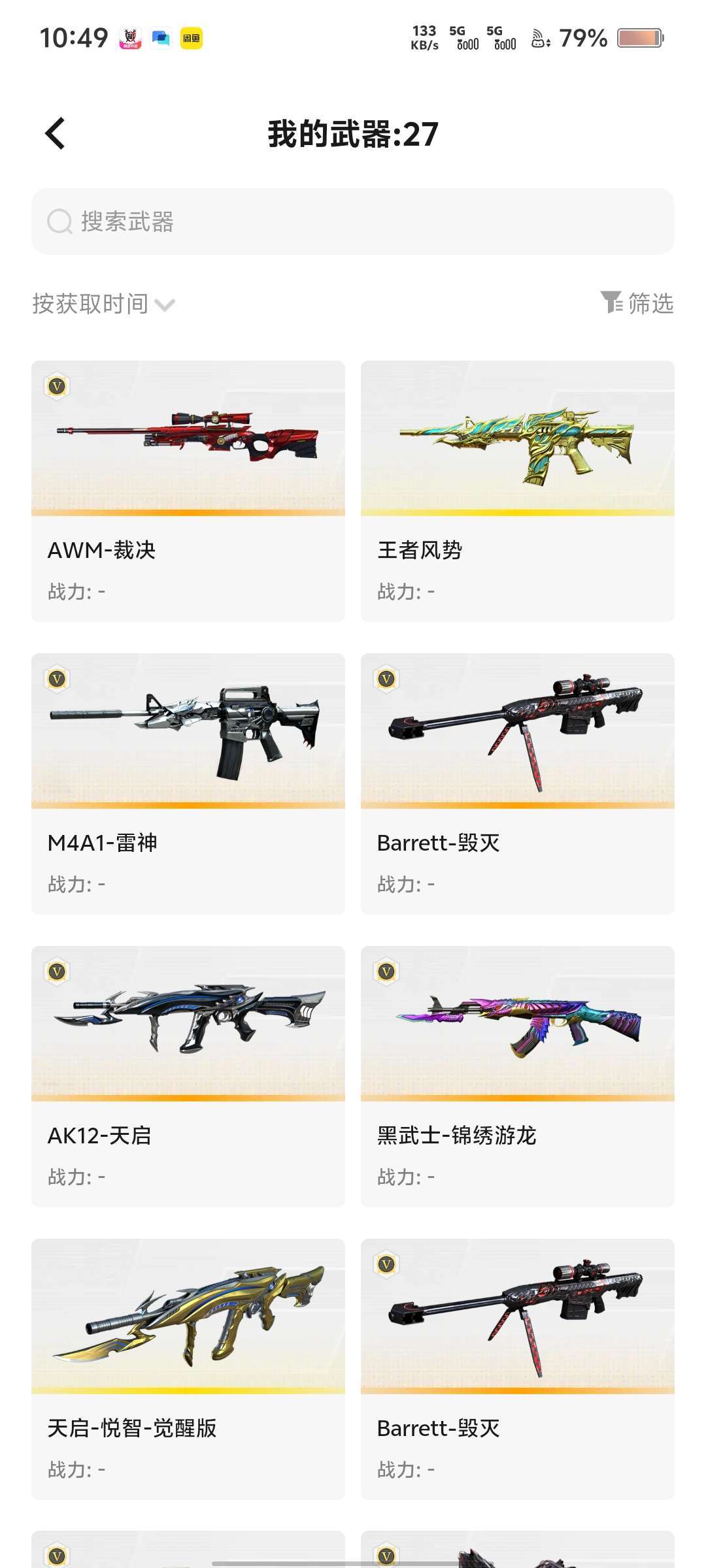View the 天启-悦智-觉醒版 weapon card
706x1568 pixels.
[188, 1369]
